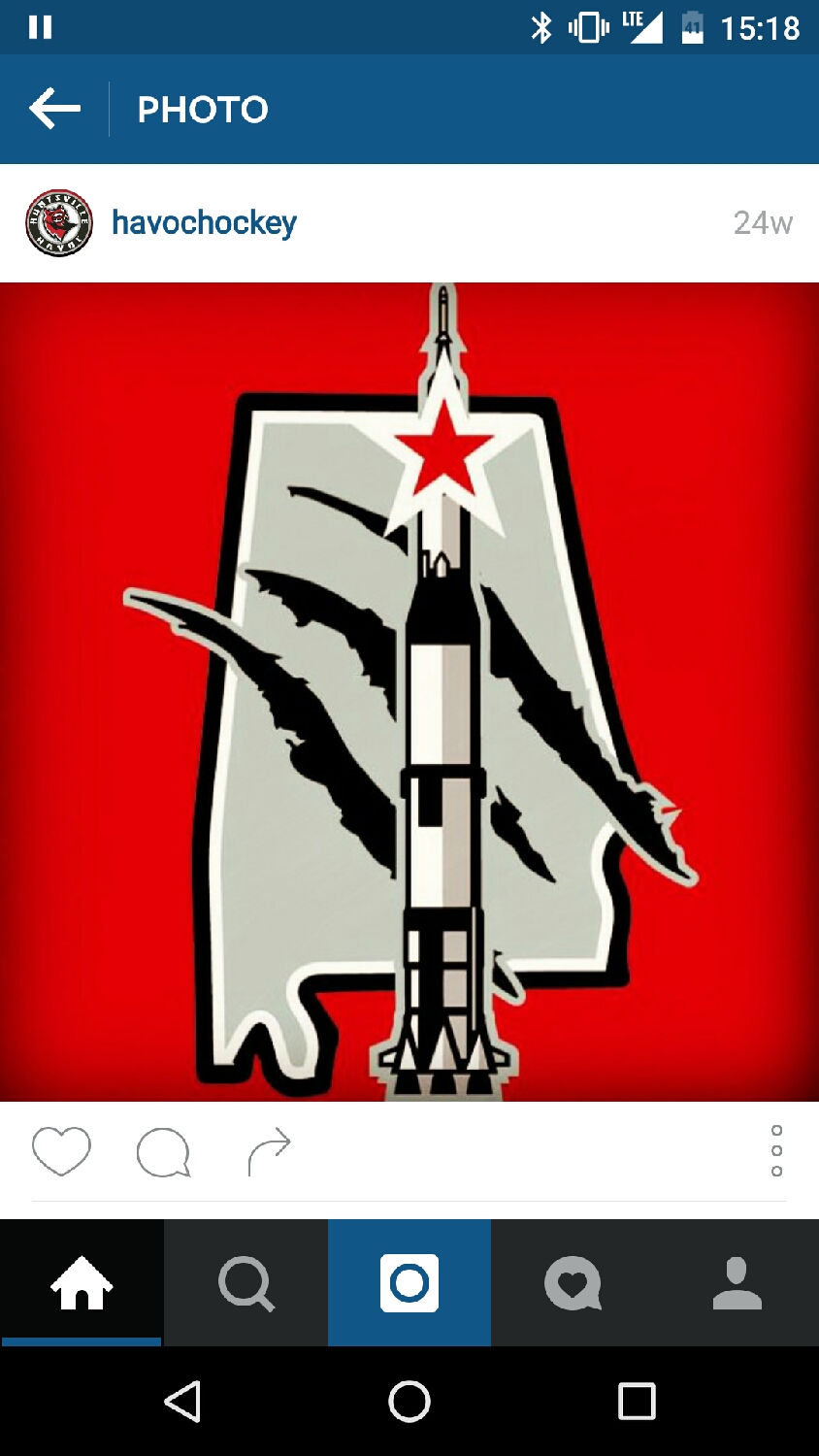Tap the system back button
This screenshot has height=1456, width=819.
[x=182, y=1402]
